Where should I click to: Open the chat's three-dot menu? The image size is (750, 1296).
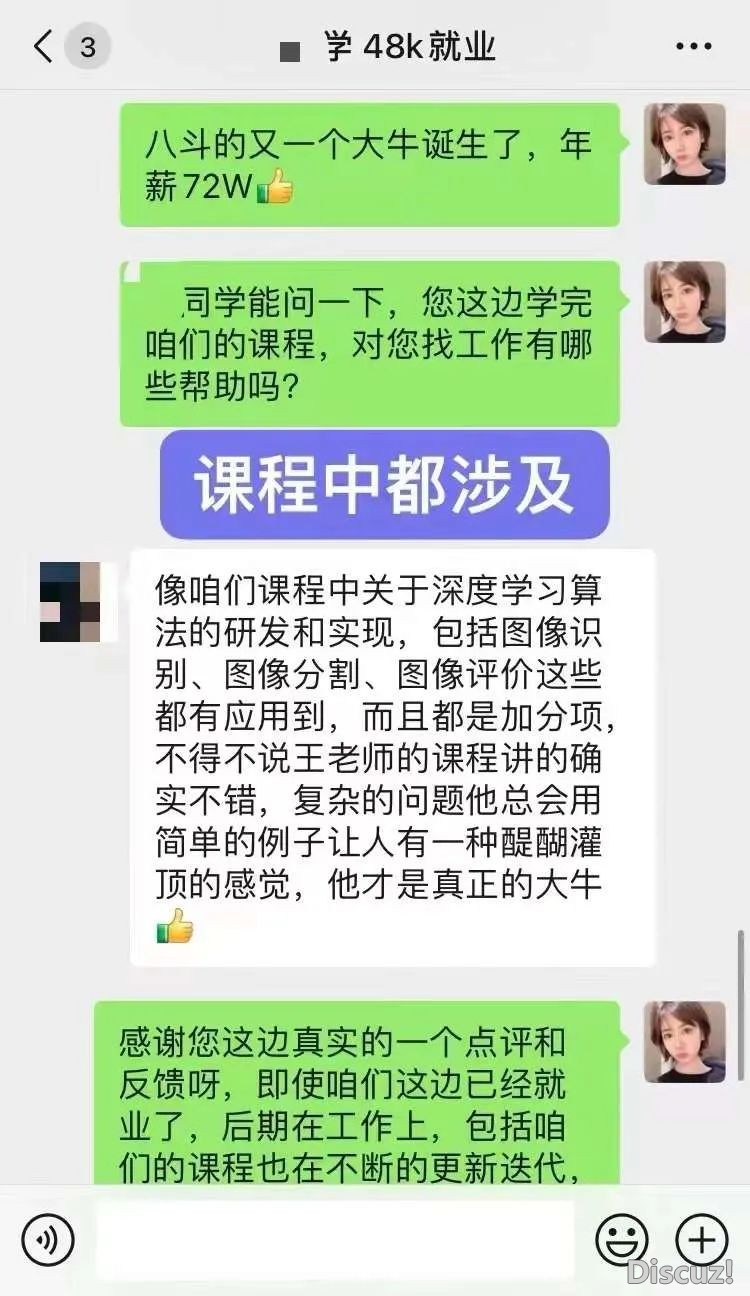tap(693, 47)
